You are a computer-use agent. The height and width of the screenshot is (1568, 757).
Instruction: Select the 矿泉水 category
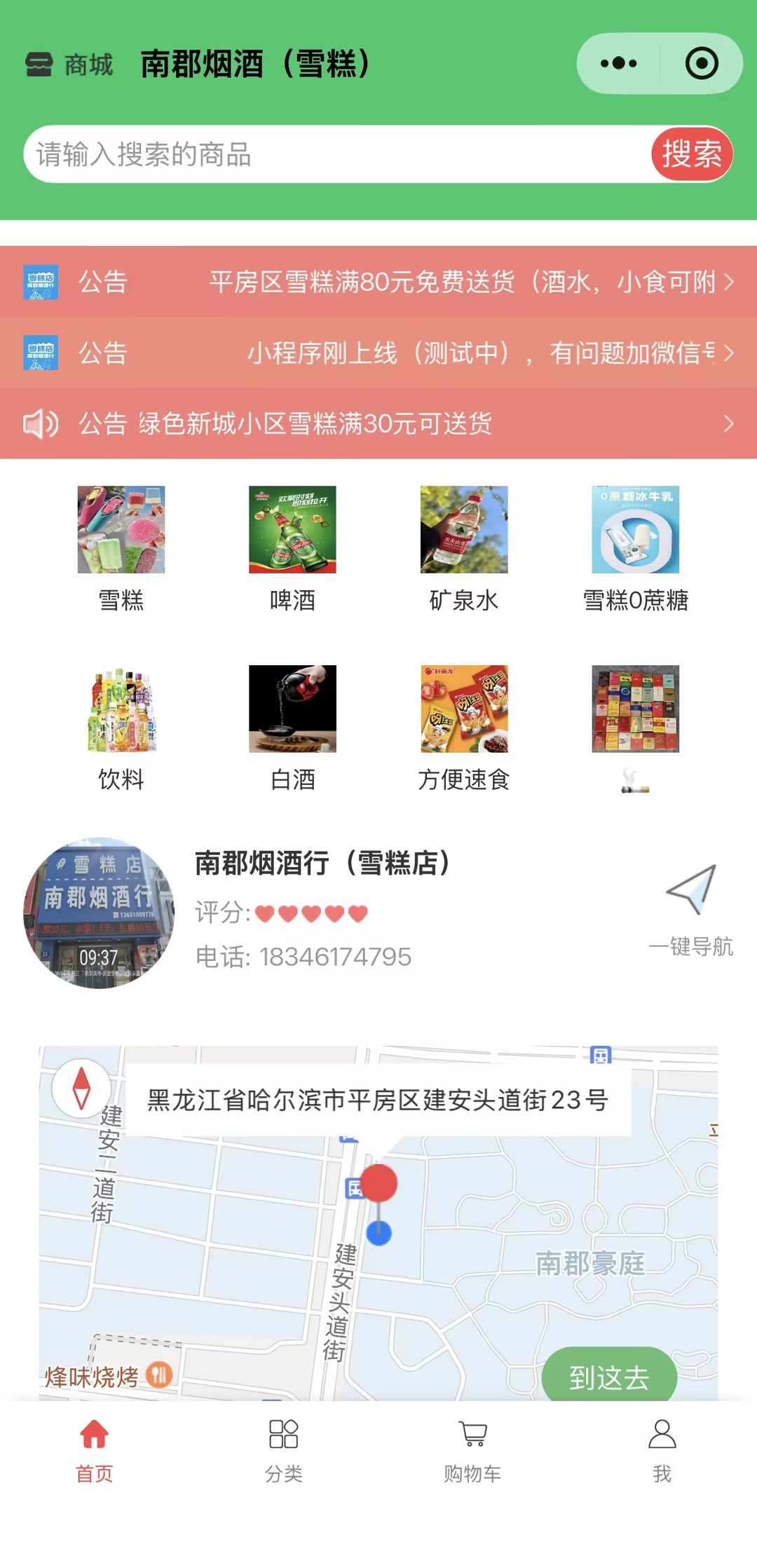pos(464,548)
